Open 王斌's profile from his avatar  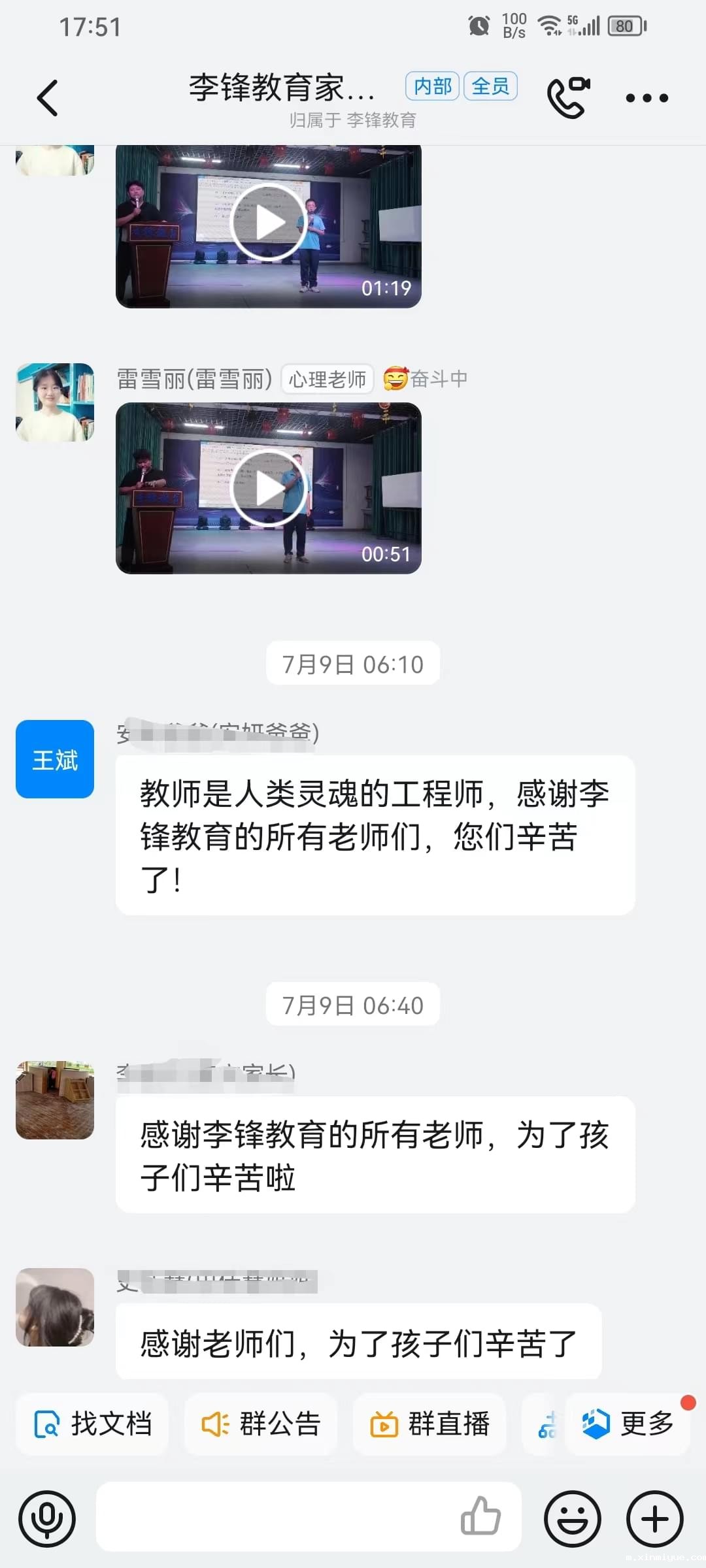pyautogui.click(x=54, y=759)
